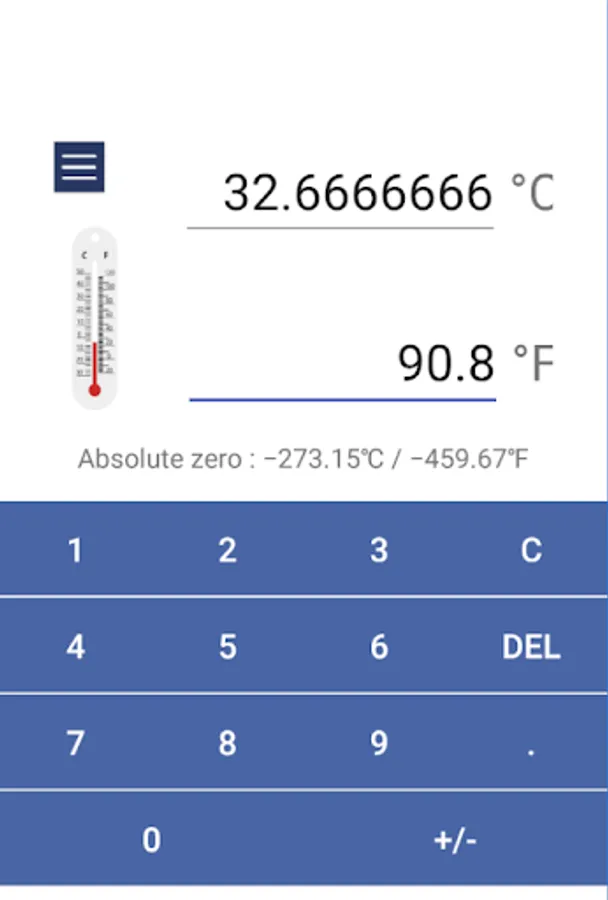Delete the last digit with DEL
608x900 pixels.
[x=531, y=646]
